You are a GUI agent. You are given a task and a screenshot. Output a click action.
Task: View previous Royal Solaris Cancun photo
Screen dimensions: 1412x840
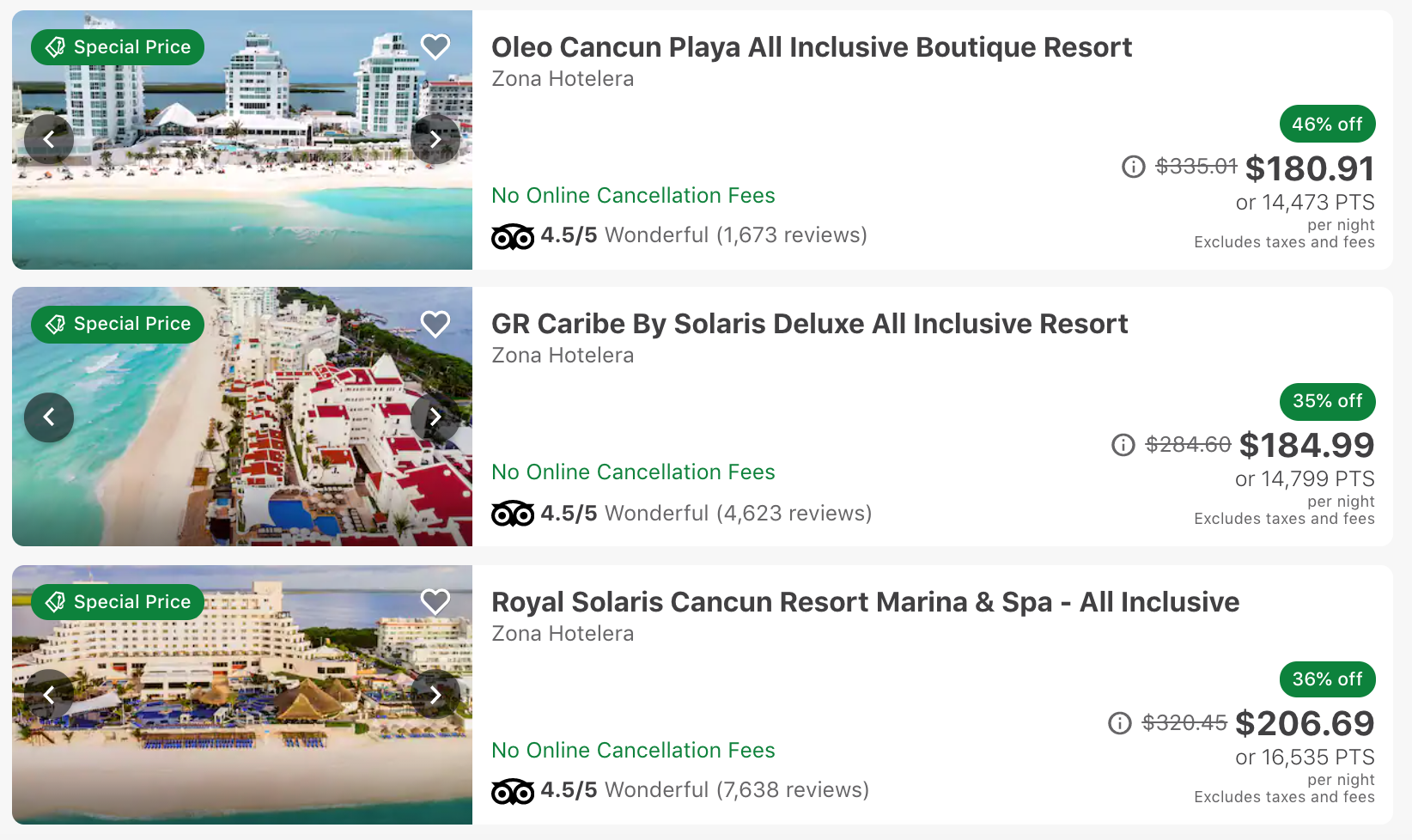pos(49,694)
